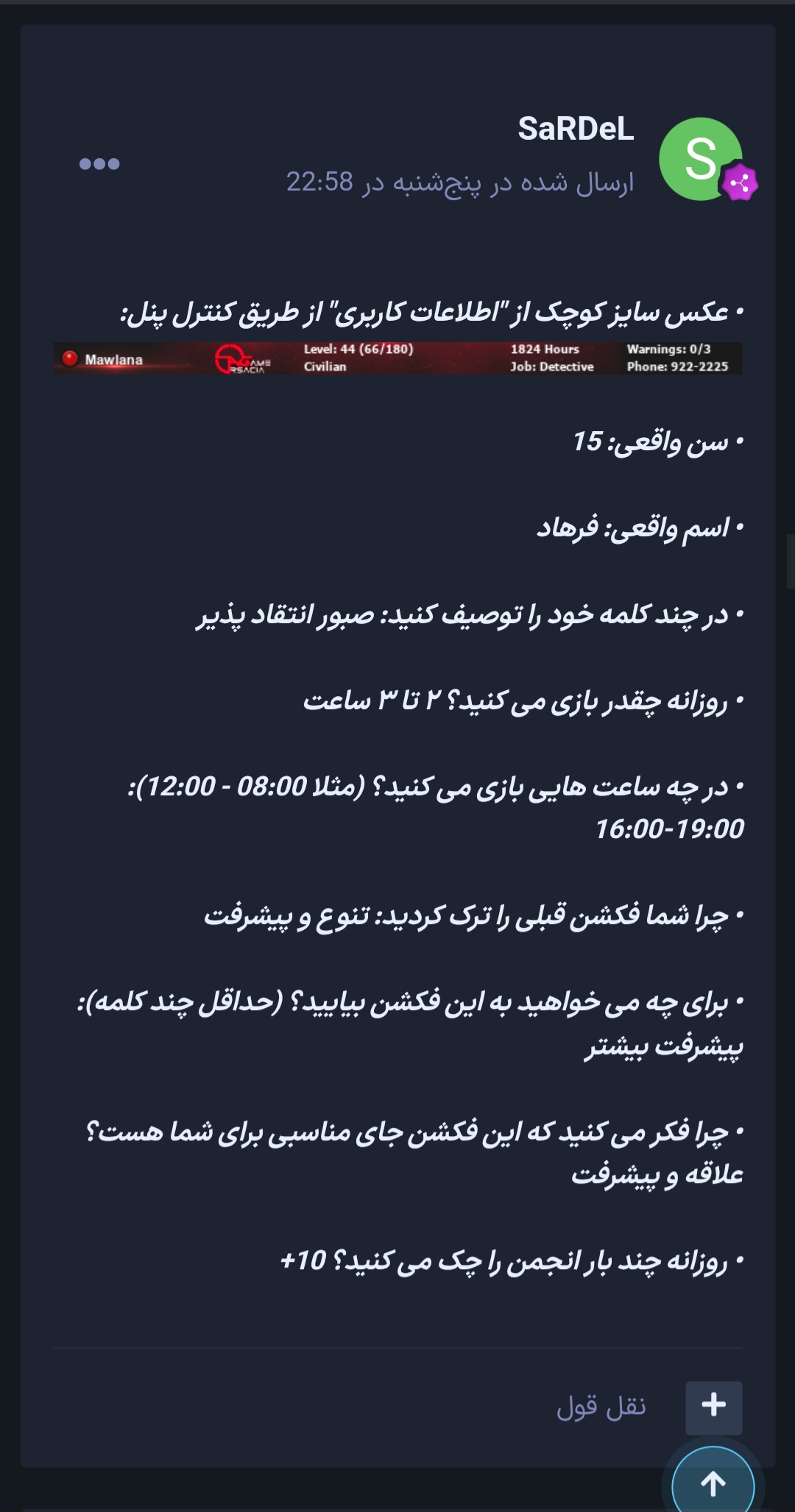Open the Mawlana user info banner image
Screen dimensions: 795x1512
pyautogui.click(x=397, y=358)
